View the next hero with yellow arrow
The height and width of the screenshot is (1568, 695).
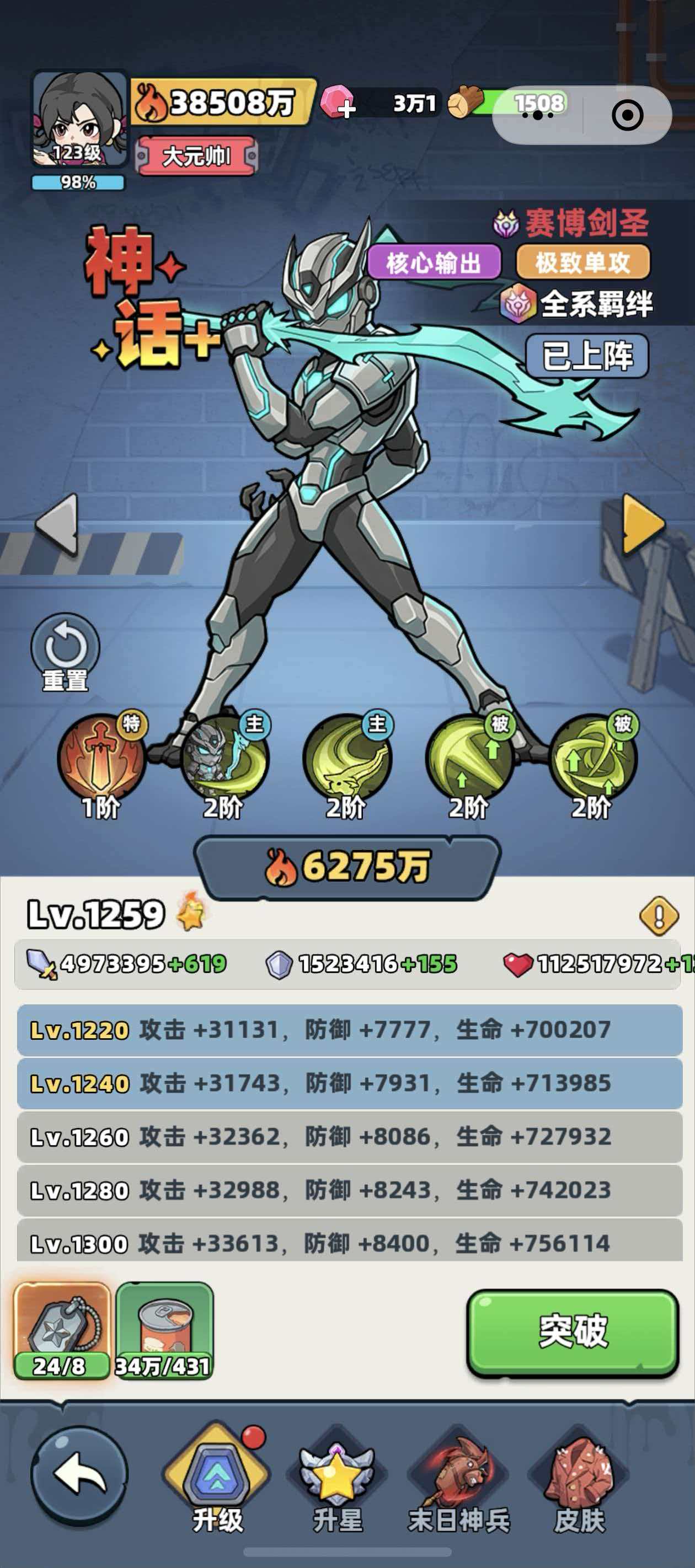[643, 523]
